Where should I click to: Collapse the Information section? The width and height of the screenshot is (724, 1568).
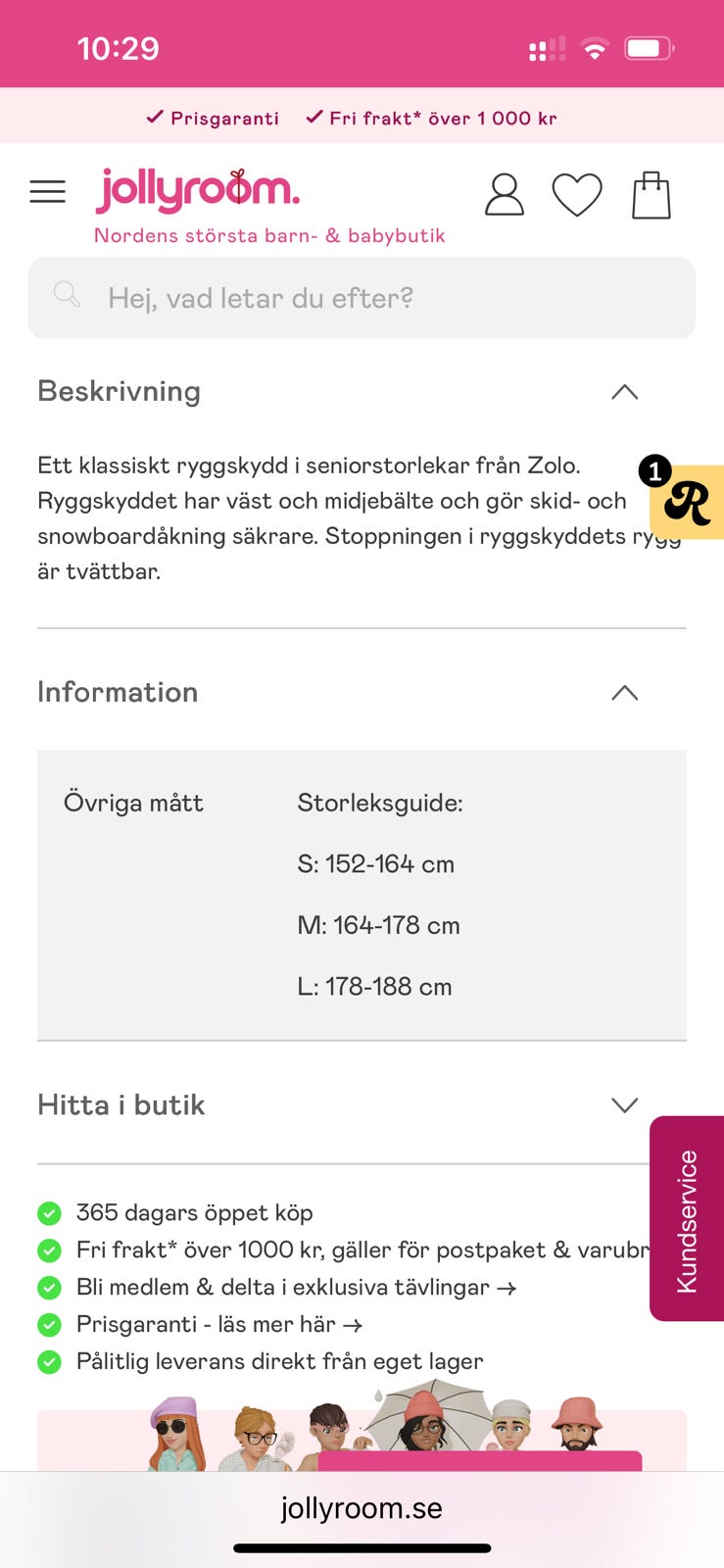pos(625,693)
